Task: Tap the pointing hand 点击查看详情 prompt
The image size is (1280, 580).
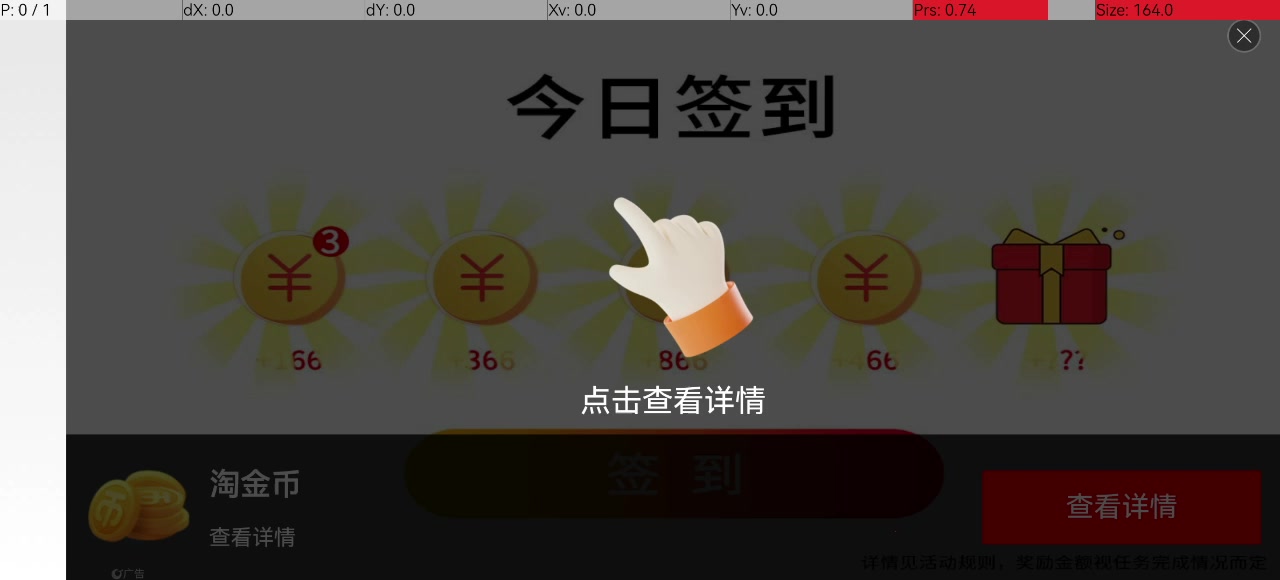Action: point(674,310)
